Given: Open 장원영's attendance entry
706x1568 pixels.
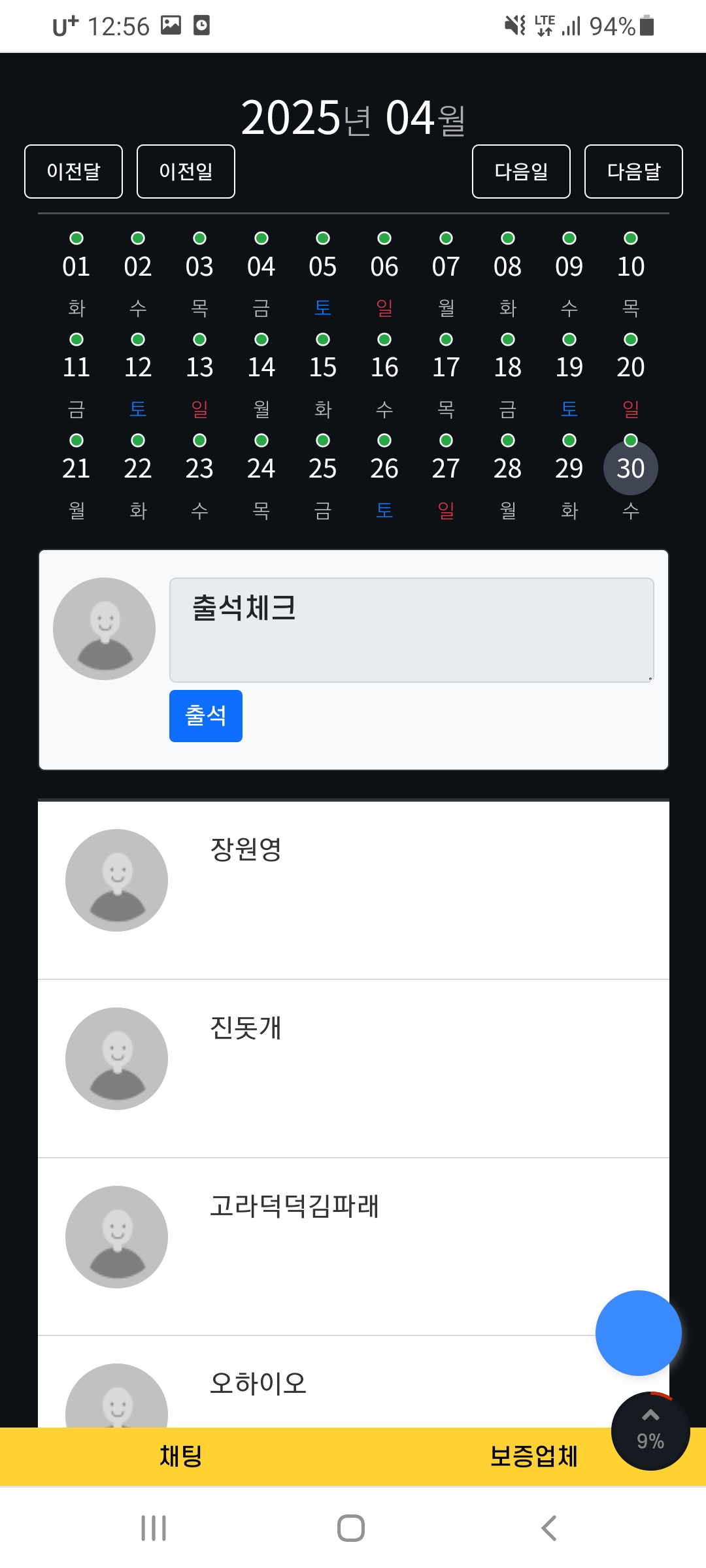Looking at the screenshot, I should pyautogui.click(x=354, y=890).
